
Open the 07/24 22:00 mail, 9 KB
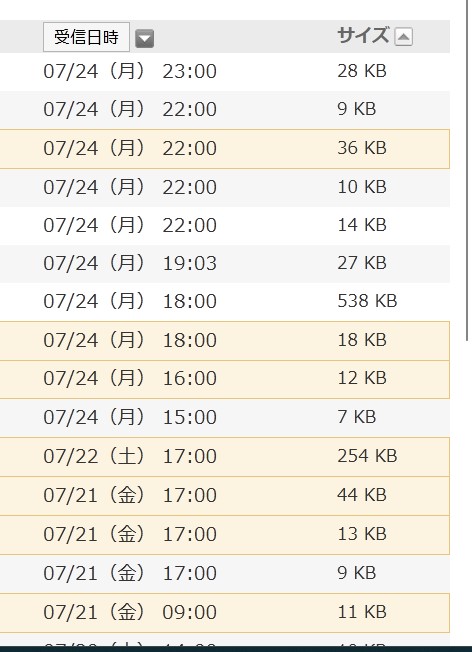tap(225, 110)
